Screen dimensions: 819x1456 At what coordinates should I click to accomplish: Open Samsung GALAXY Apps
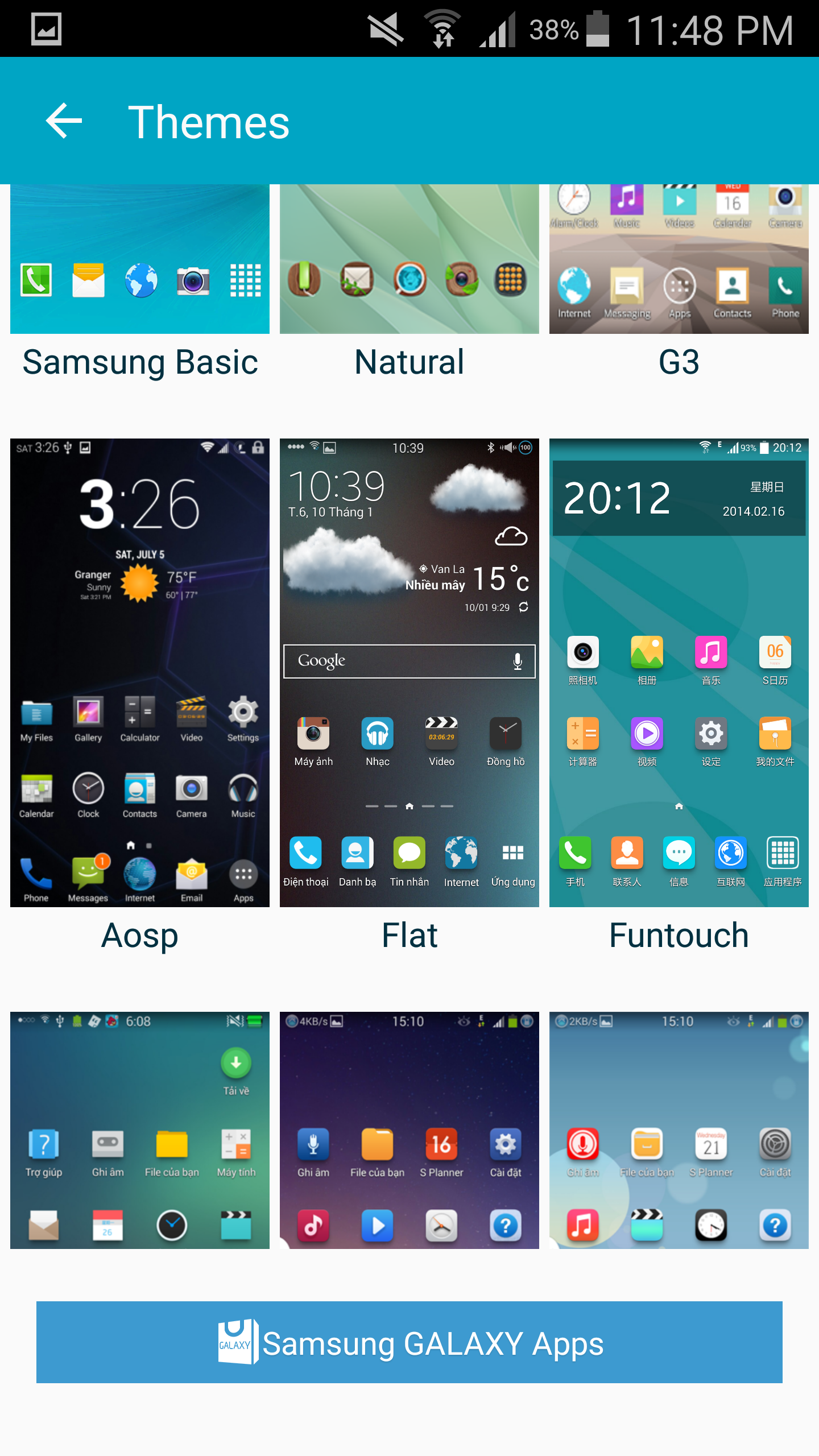click(x=409, y=1342)
